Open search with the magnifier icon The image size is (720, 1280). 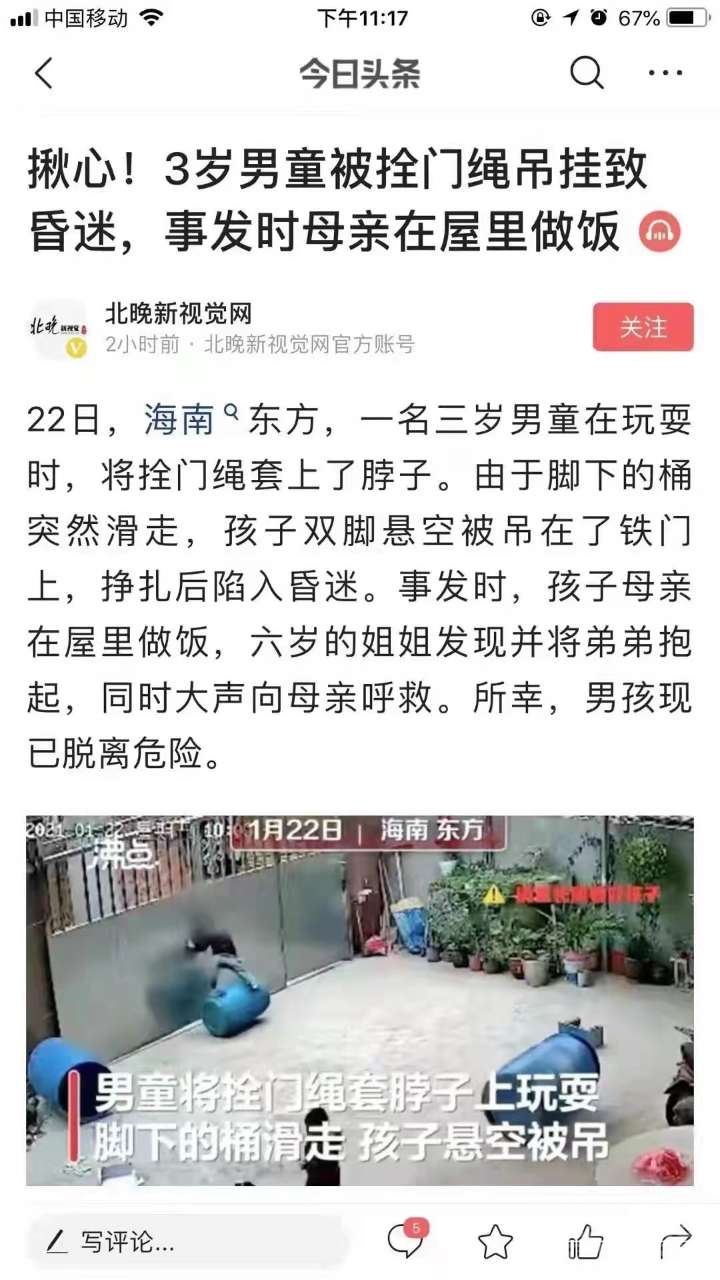pyautogui.click(x=587, y=73)
